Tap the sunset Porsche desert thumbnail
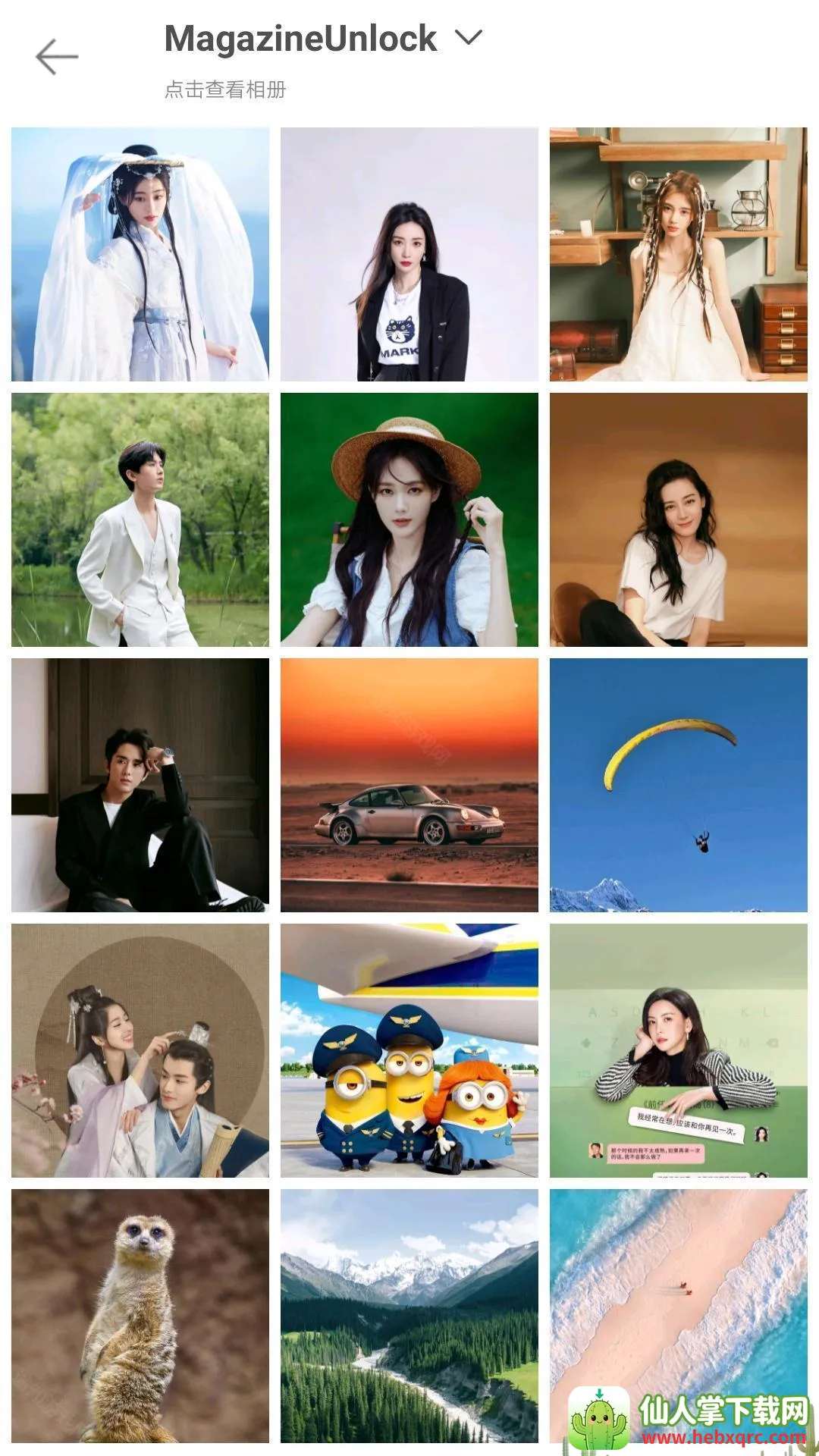The image size is (819, 1456). [409, 786]
